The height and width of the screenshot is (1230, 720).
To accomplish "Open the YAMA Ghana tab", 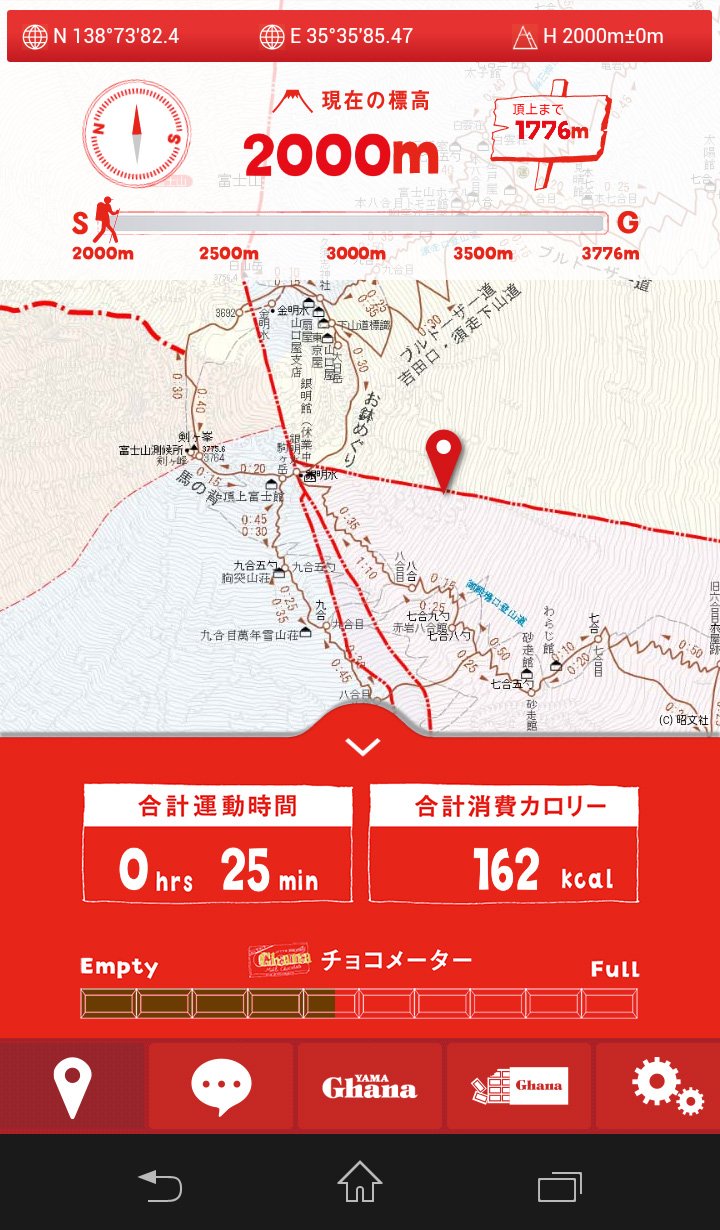I will pos(369,1086).
